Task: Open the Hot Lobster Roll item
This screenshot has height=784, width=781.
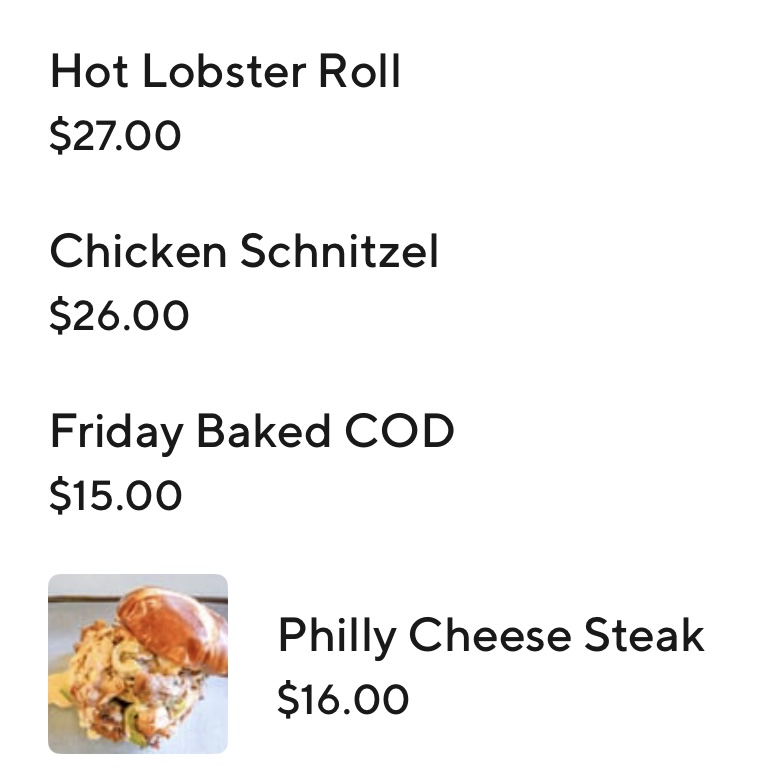Action: (x=225, y=73)
